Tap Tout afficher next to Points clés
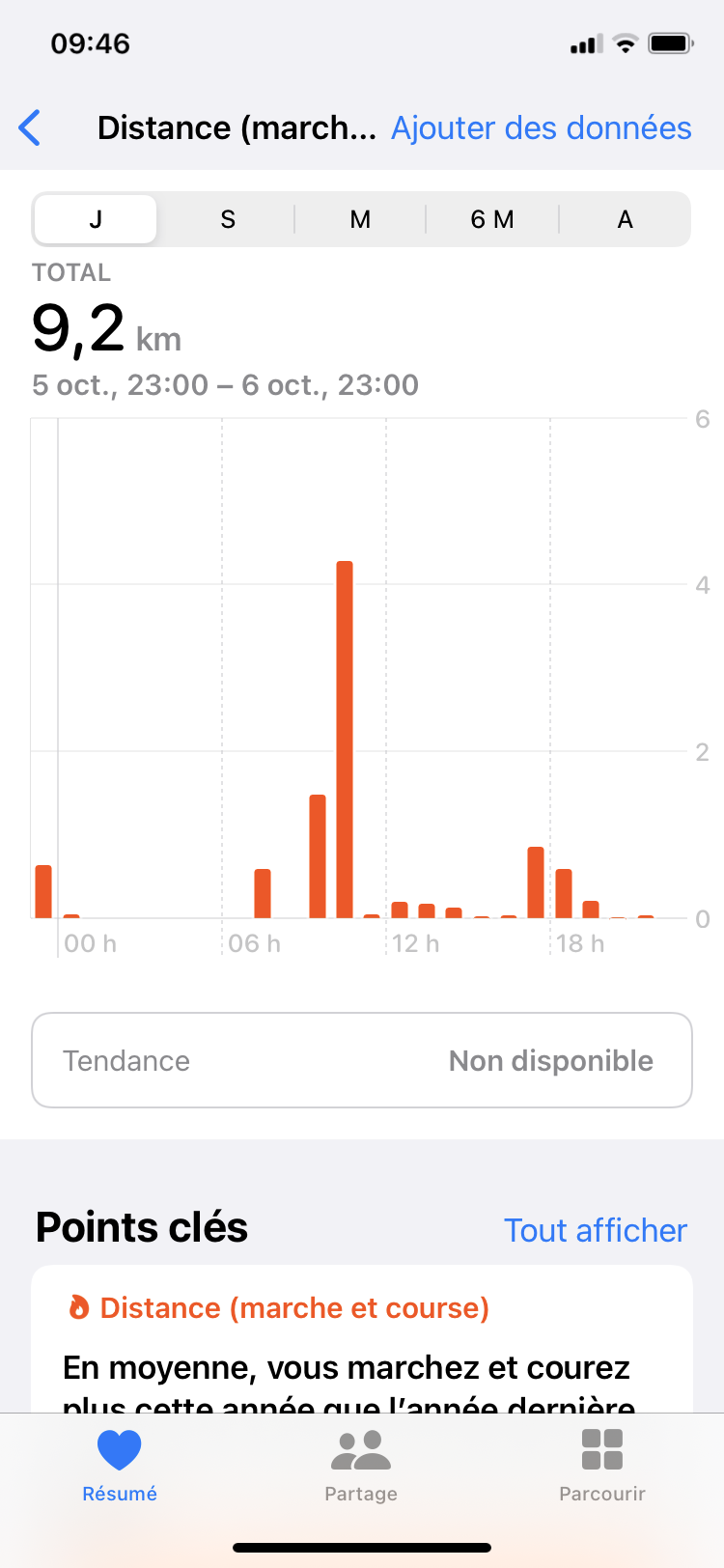Image resolution: width=724 pixels, height=1568 pixels. [x=595, y=1230]
